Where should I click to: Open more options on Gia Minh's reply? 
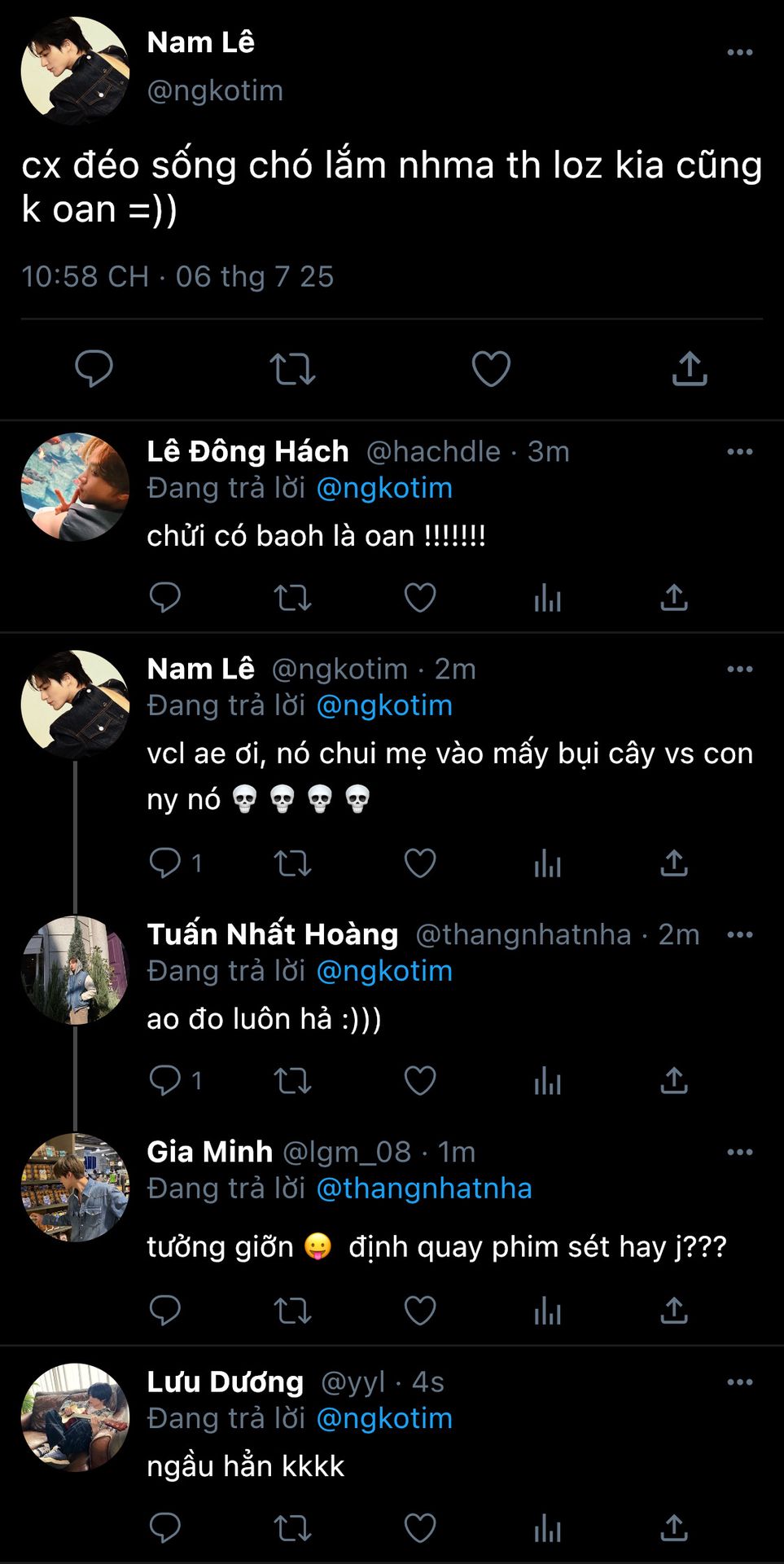pos(739,1152)
